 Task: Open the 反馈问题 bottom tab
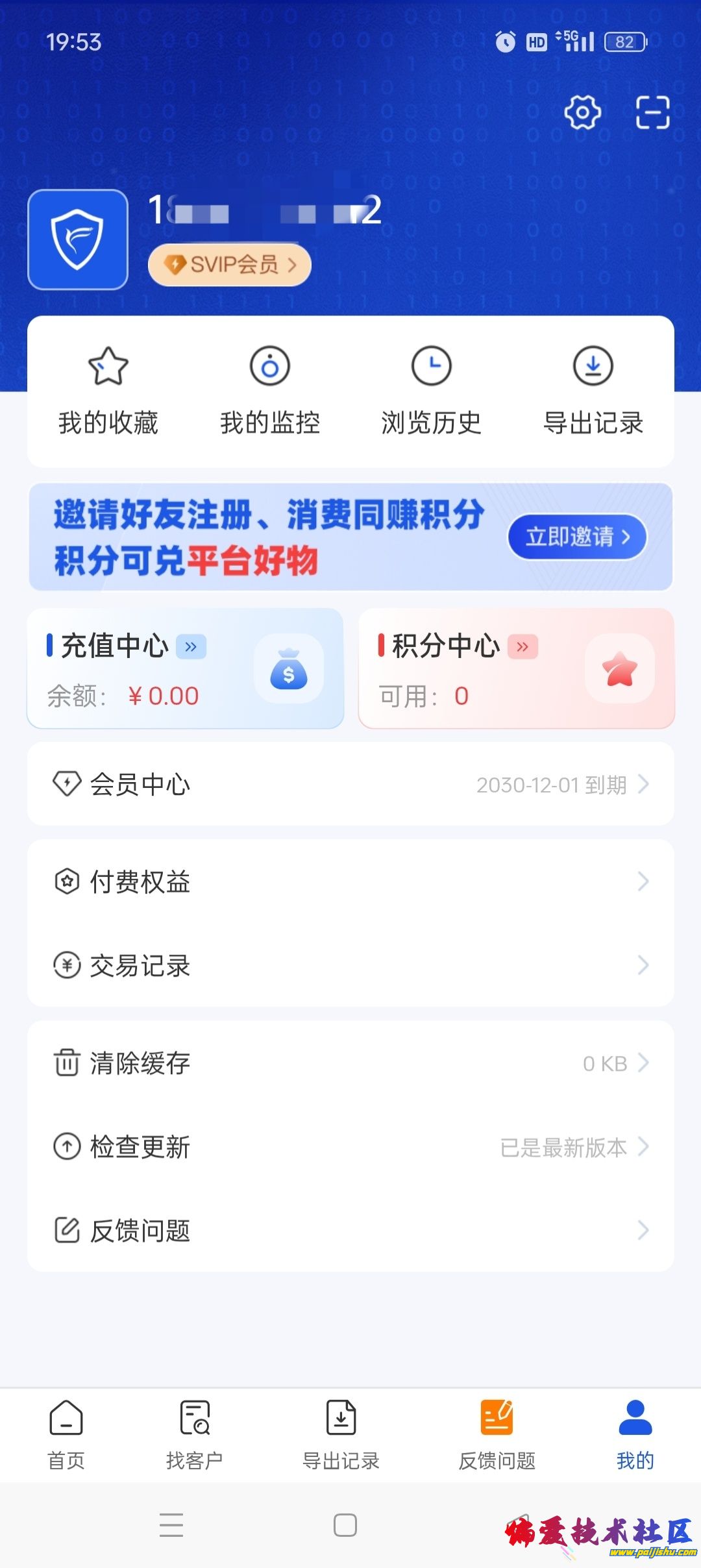497,1436
